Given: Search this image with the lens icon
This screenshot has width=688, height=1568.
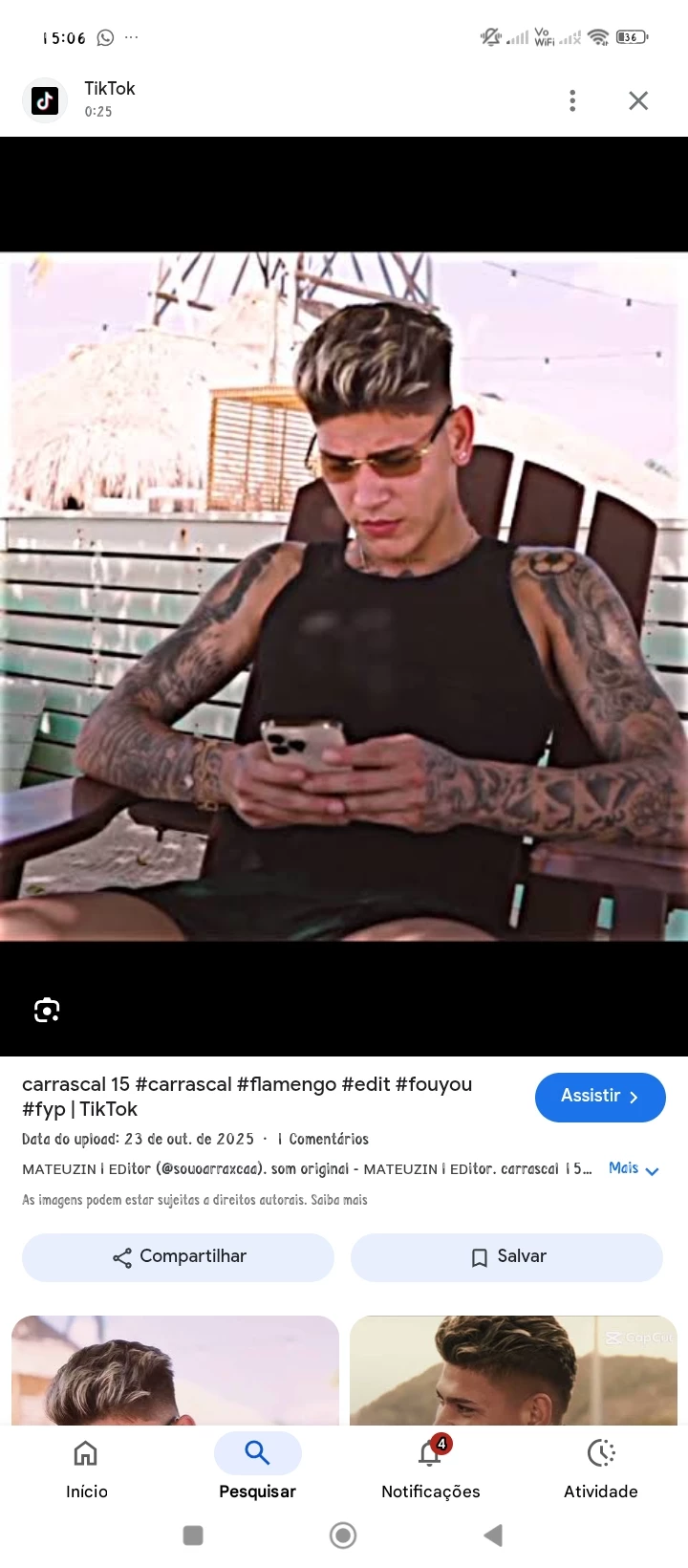Looking at the screenshot, I should 47,1010.
